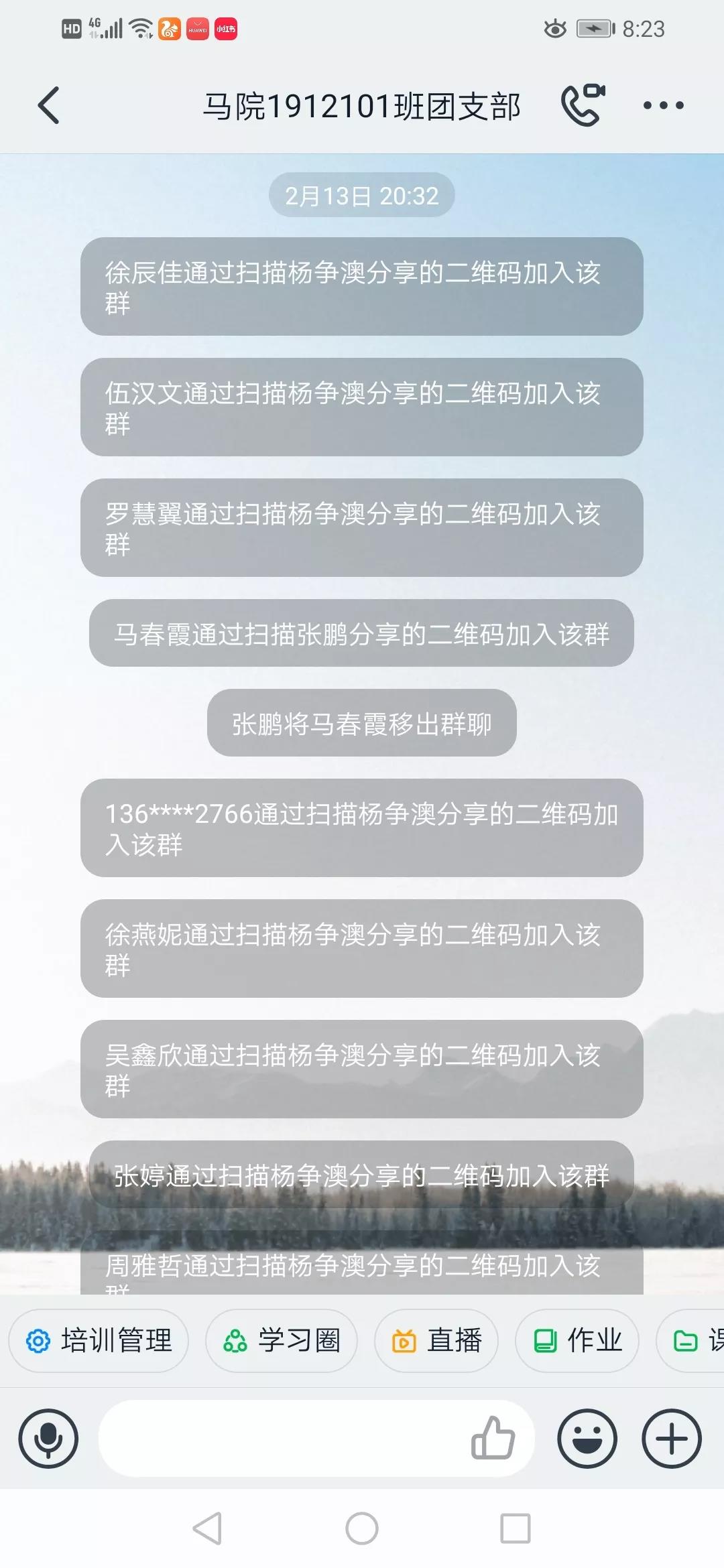The height and width of the screenshot is (1568, 724).
Task: Tap the battery status indicator
Action: (x=593, y=28)
